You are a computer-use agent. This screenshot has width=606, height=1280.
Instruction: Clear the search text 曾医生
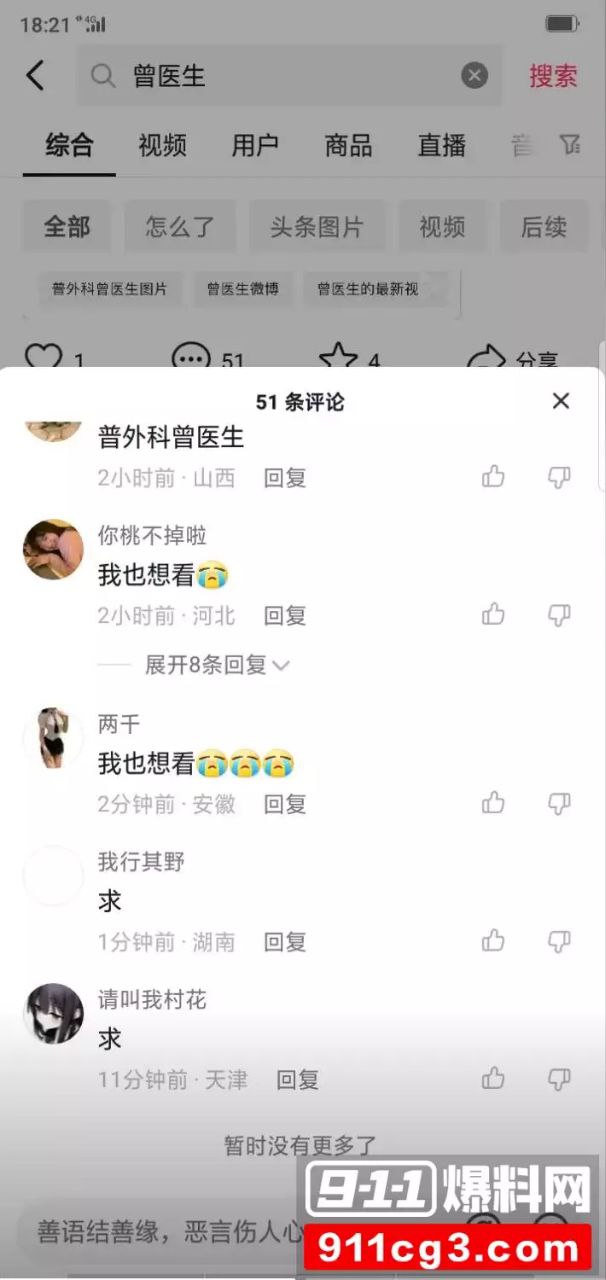(474, 76)
